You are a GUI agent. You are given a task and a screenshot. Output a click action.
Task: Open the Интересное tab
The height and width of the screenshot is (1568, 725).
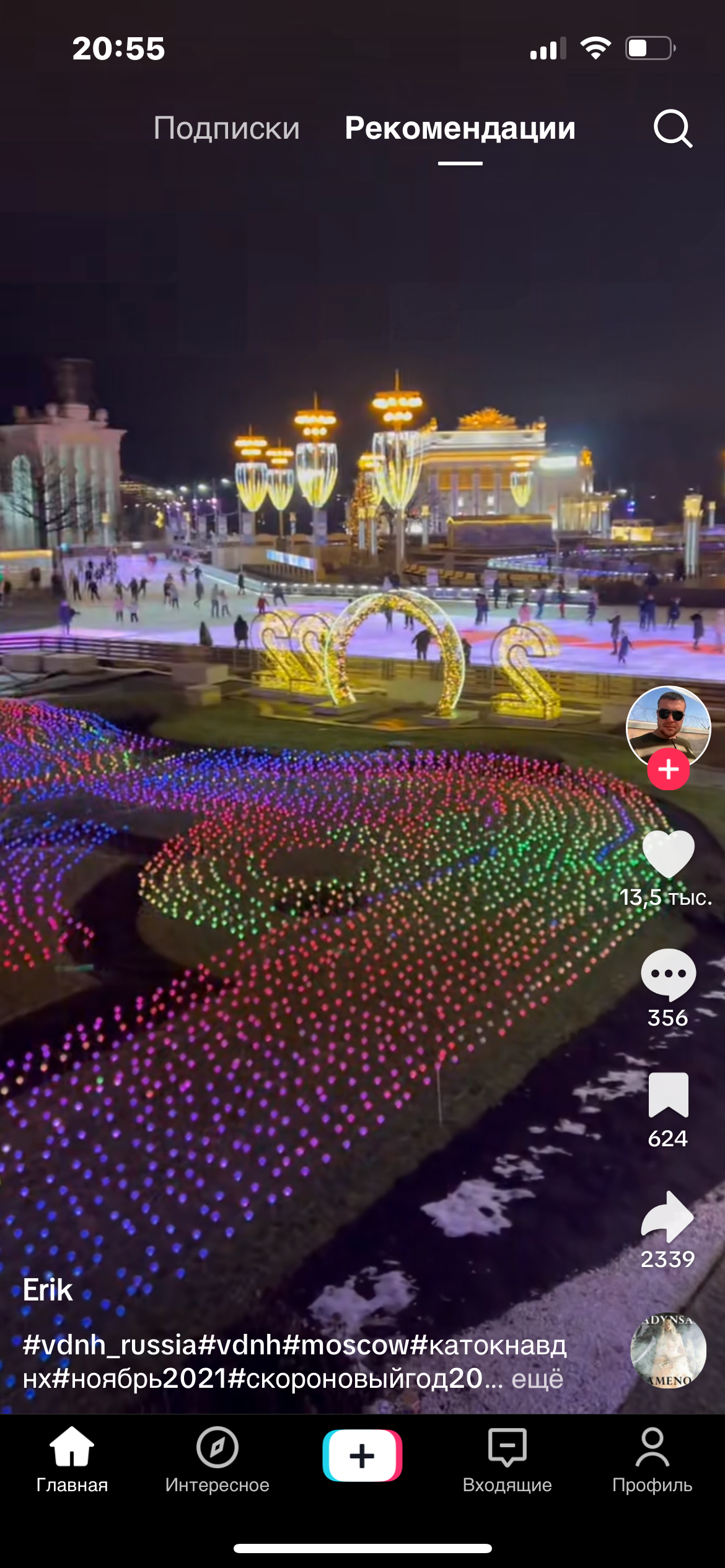tap(217, 1461)
